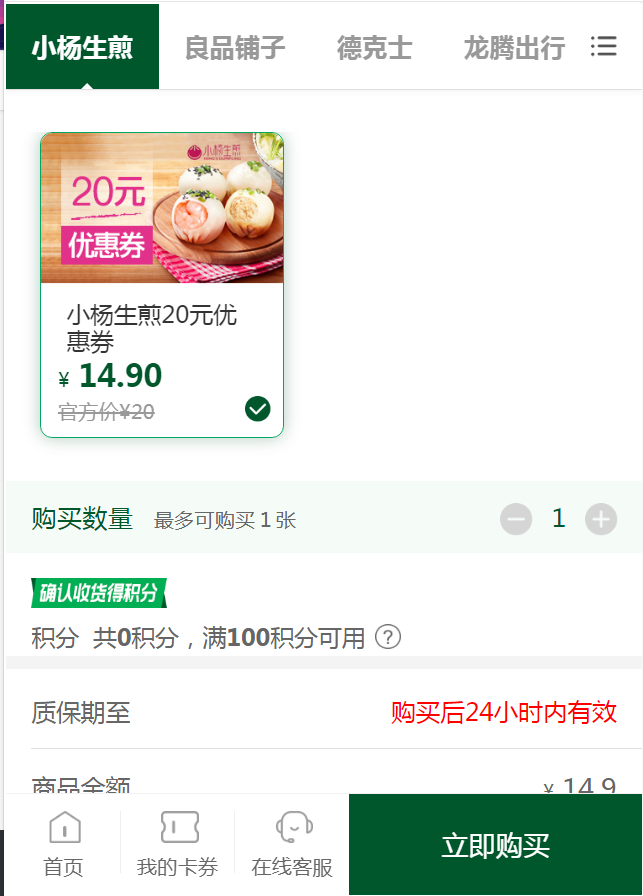This screenshot has width=643, height=896.
Task: Open 我的卡券 my coupons
Action: coord(177,845)
